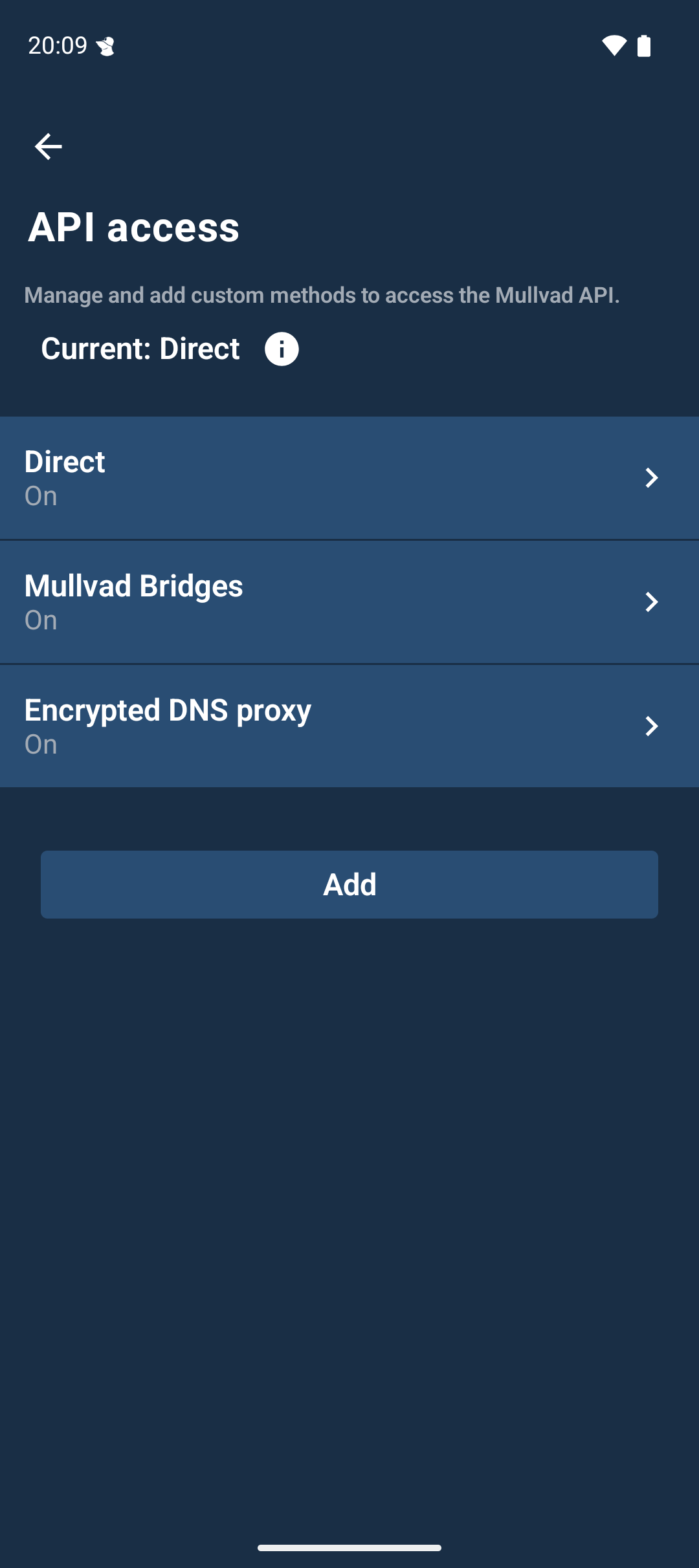Toggle Mullvad Bridges On state
699x1568 pixels.
pos(40,620)
